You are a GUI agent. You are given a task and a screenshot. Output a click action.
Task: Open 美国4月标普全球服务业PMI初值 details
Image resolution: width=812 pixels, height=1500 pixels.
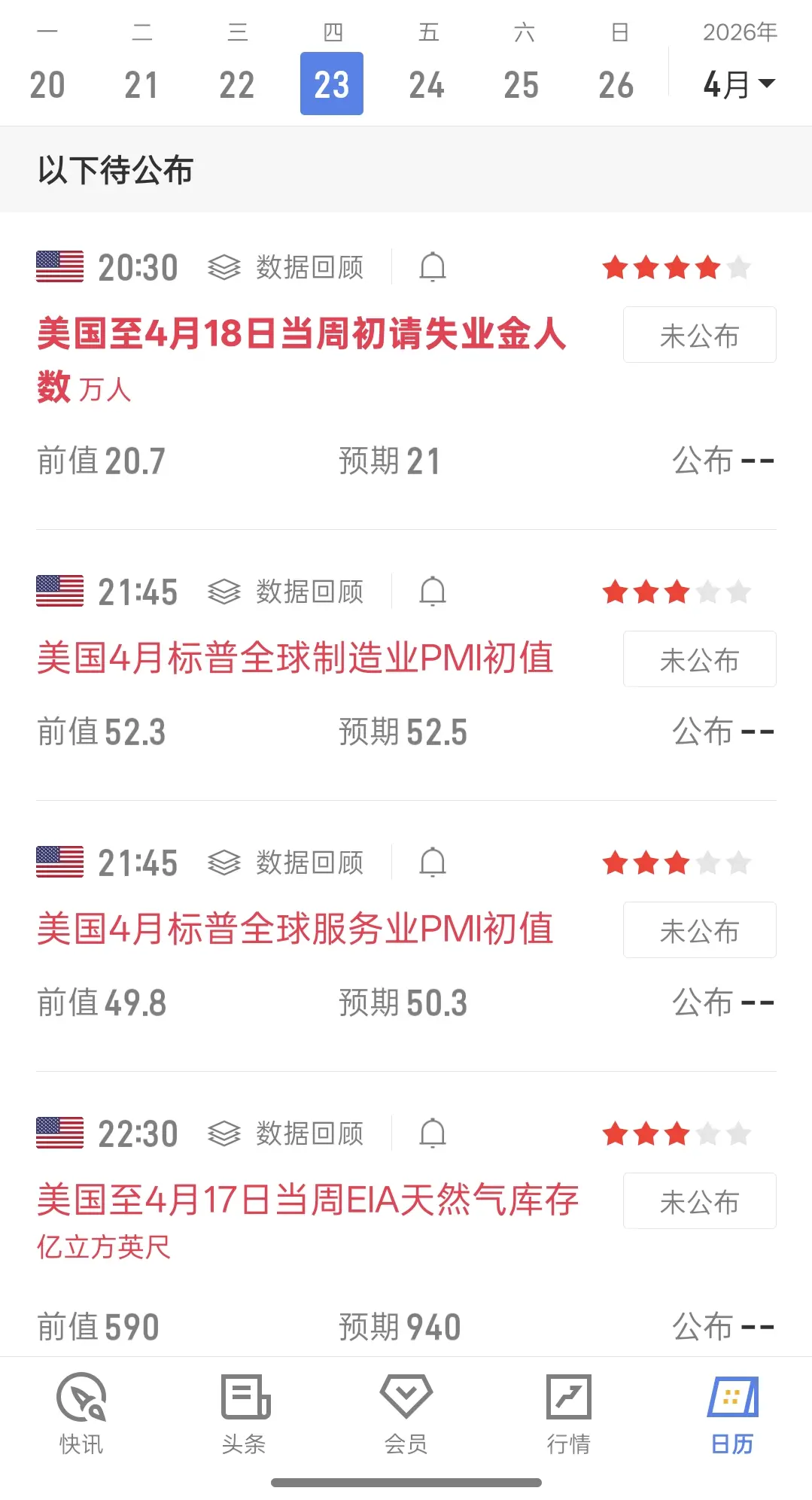point(295,929)
